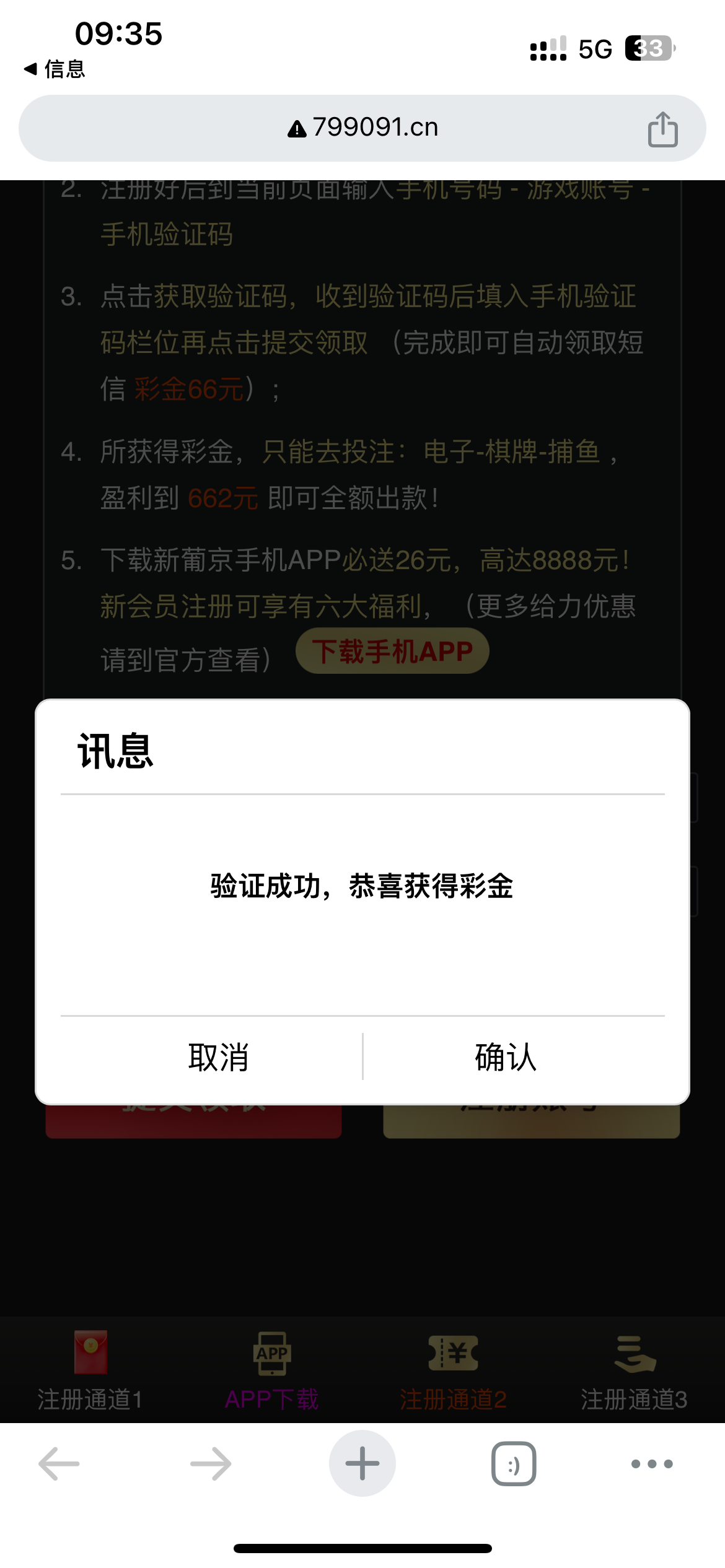Go back with the browser back arrow
725x1568 pixels.
(x=59, y=1464)
